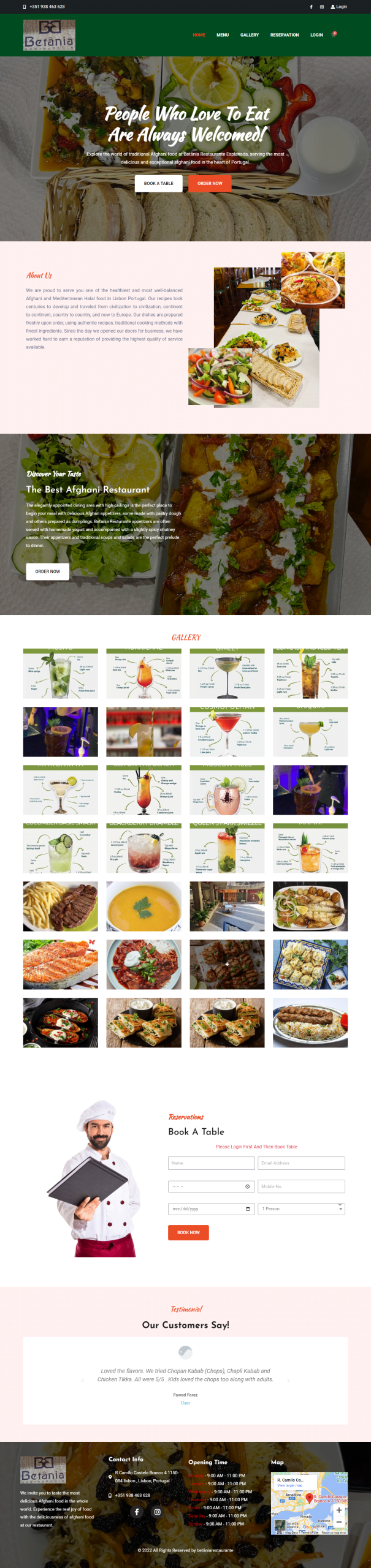Zoom in on the footer map

pyautogui.click(x=338, y=1510)
